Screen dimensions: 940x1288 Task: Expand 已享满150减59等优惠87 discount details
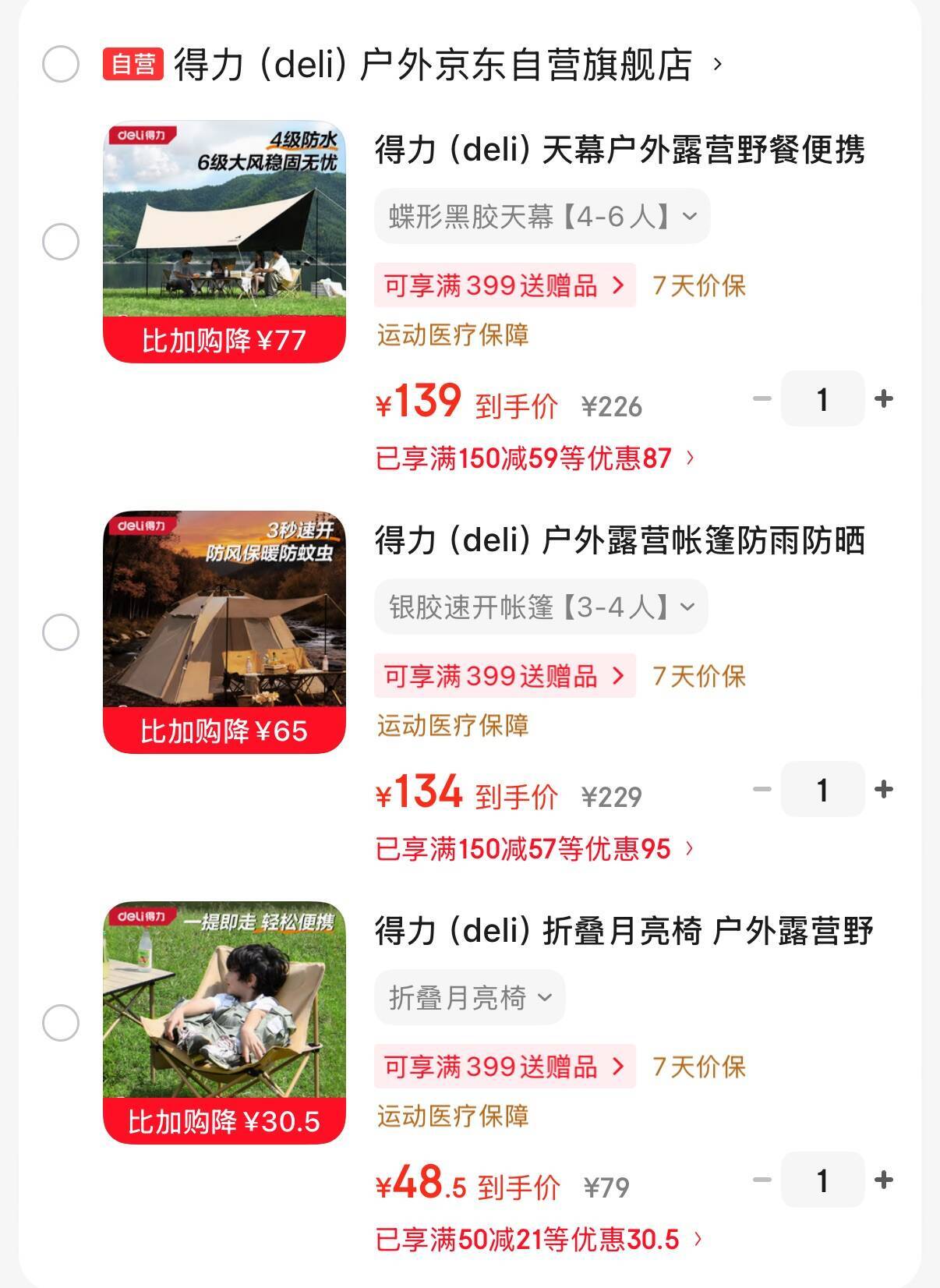(x=535, y=458)
